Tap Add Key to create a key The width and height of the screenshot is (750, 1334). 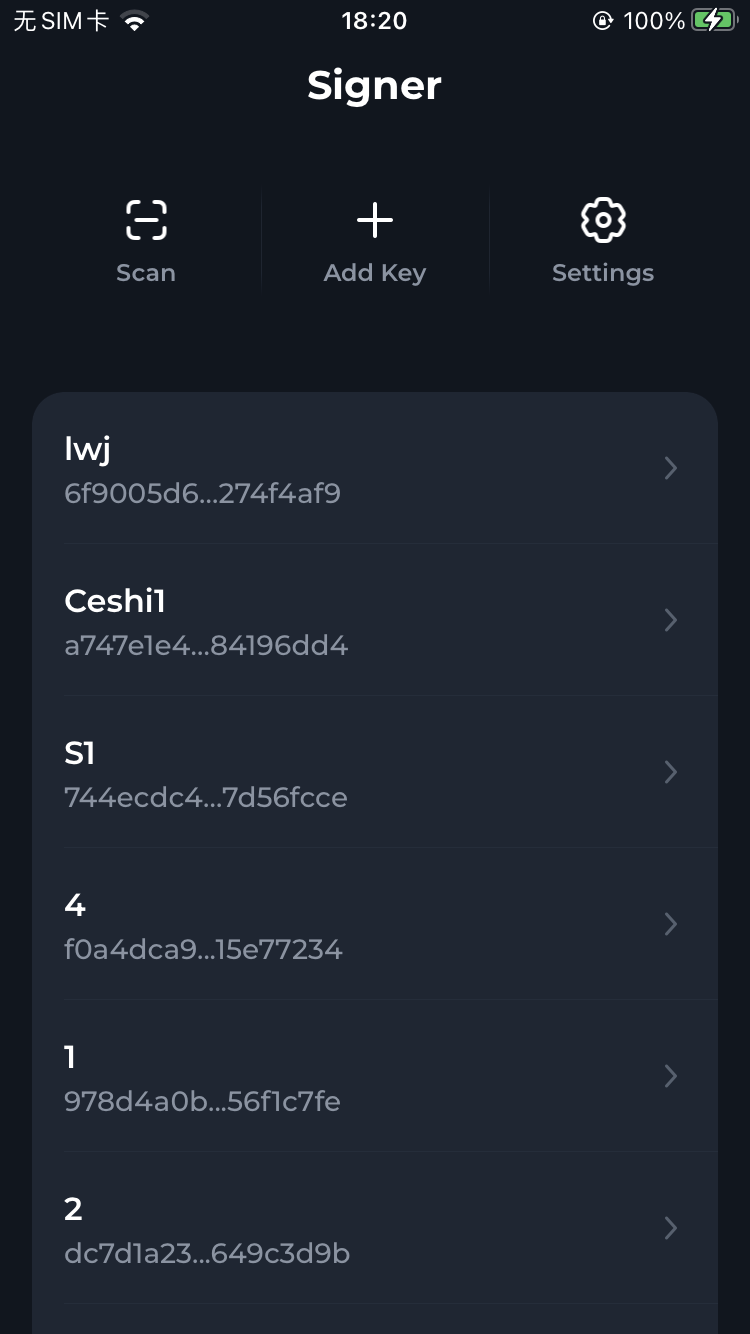pos(375,242)
